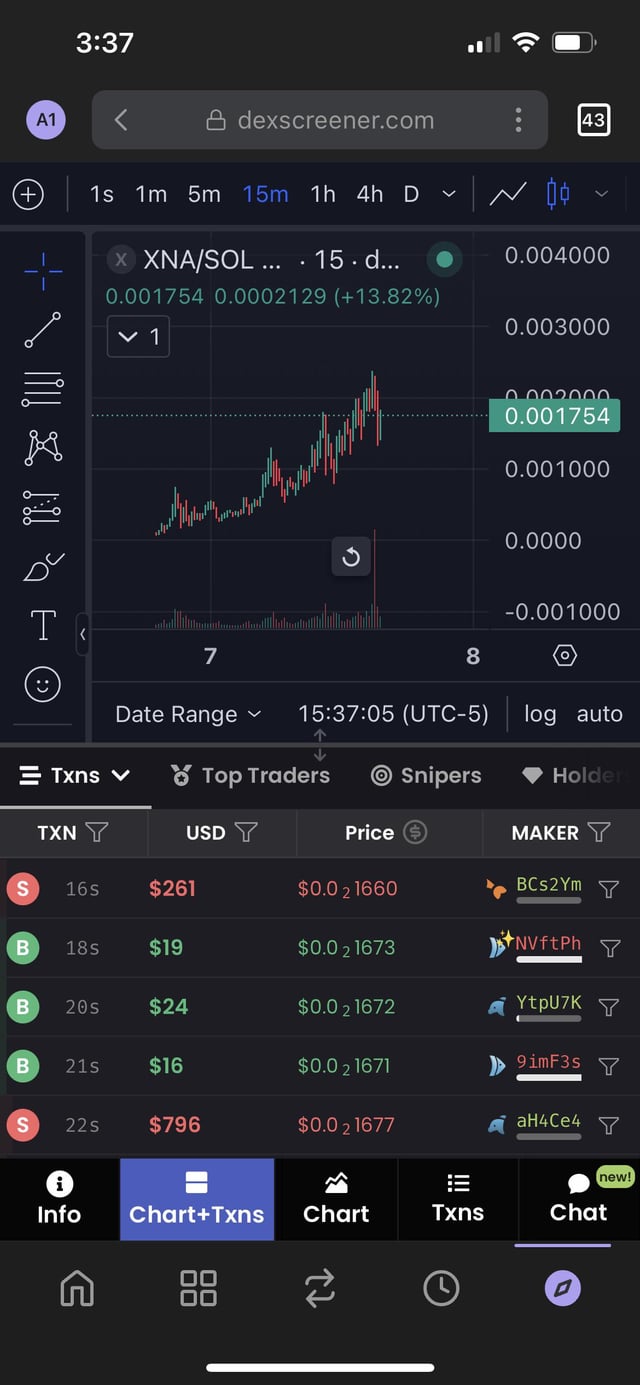Toggle the auto scale option
Image resolution: width=640 pixels, height=1385 pixels.
599,714
